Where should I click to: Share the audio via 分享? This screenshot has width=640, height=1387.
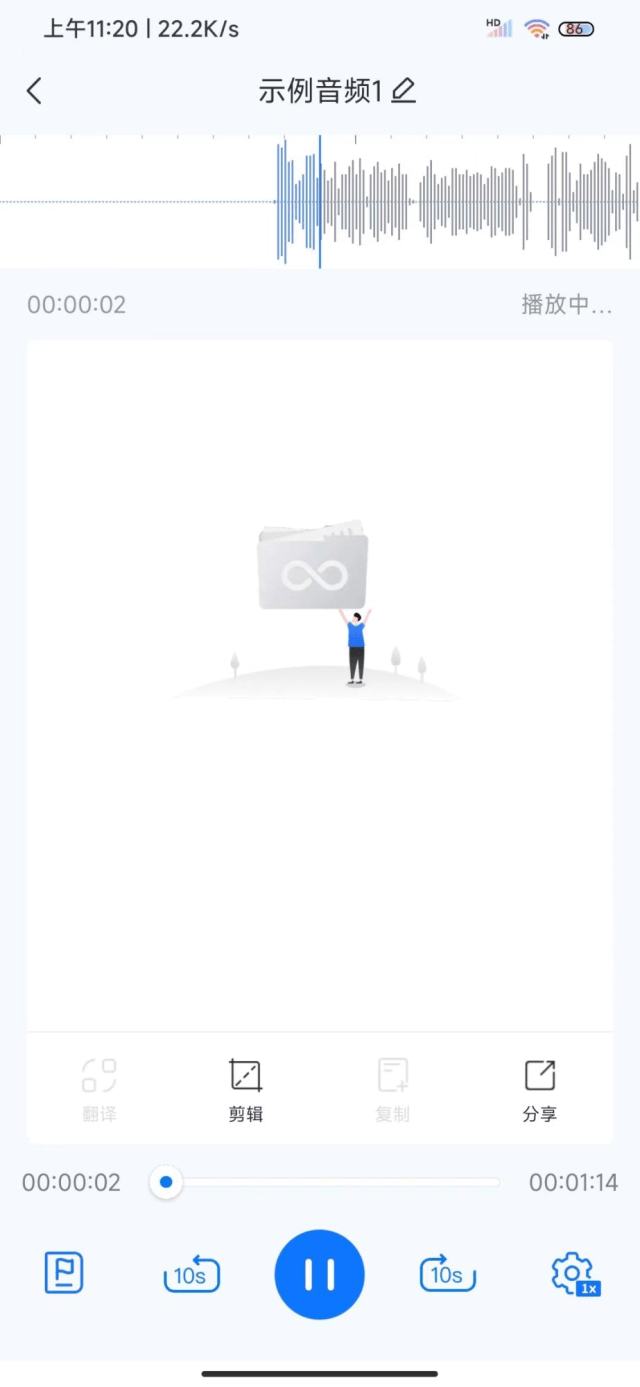coord(539,1088)
